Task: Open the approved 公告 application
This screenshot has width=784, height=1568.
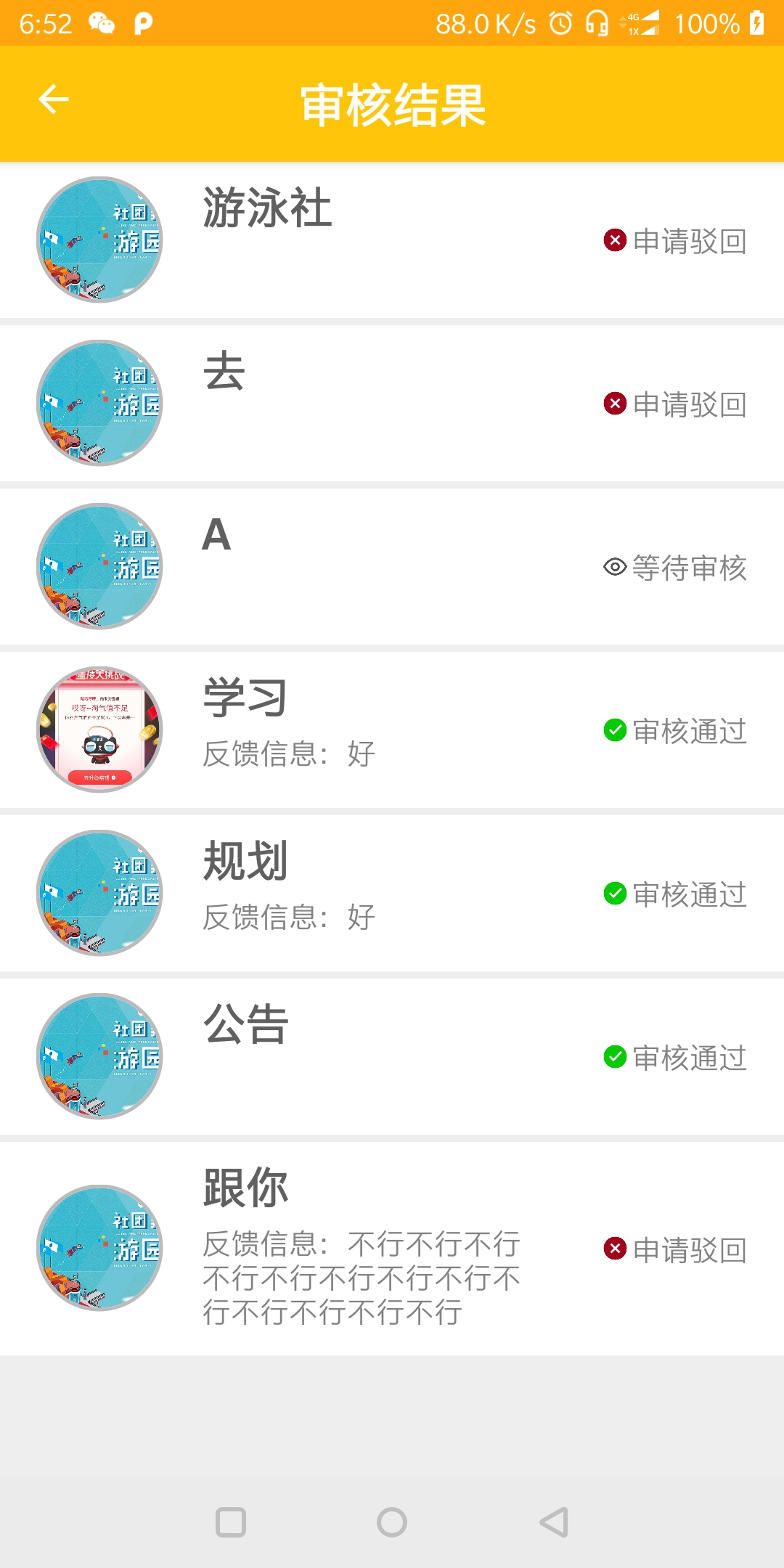Action: 392,1056
